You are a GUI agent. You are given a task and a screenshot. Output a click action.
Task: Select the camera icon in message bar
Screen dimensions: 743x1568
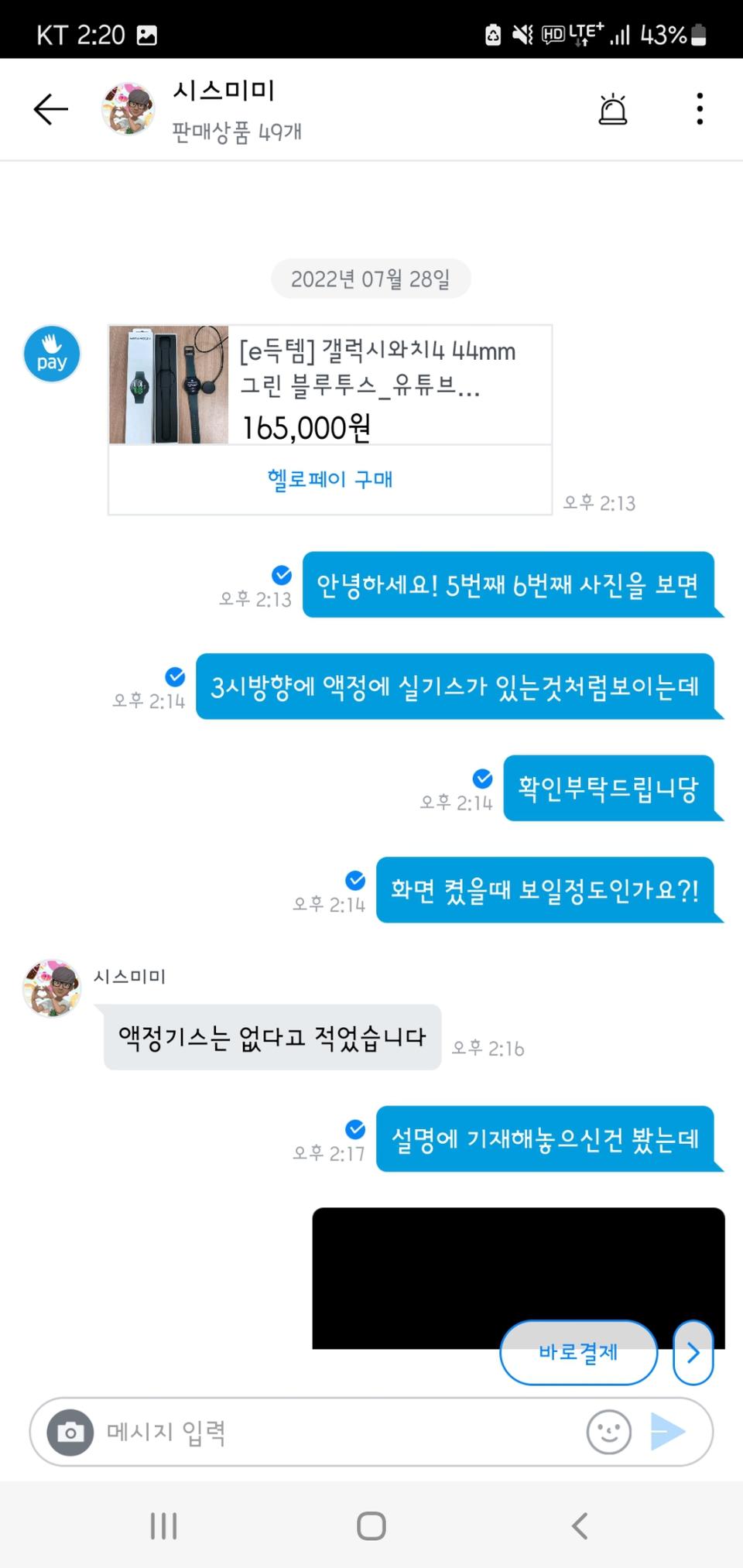click(x=70, y=1432)
